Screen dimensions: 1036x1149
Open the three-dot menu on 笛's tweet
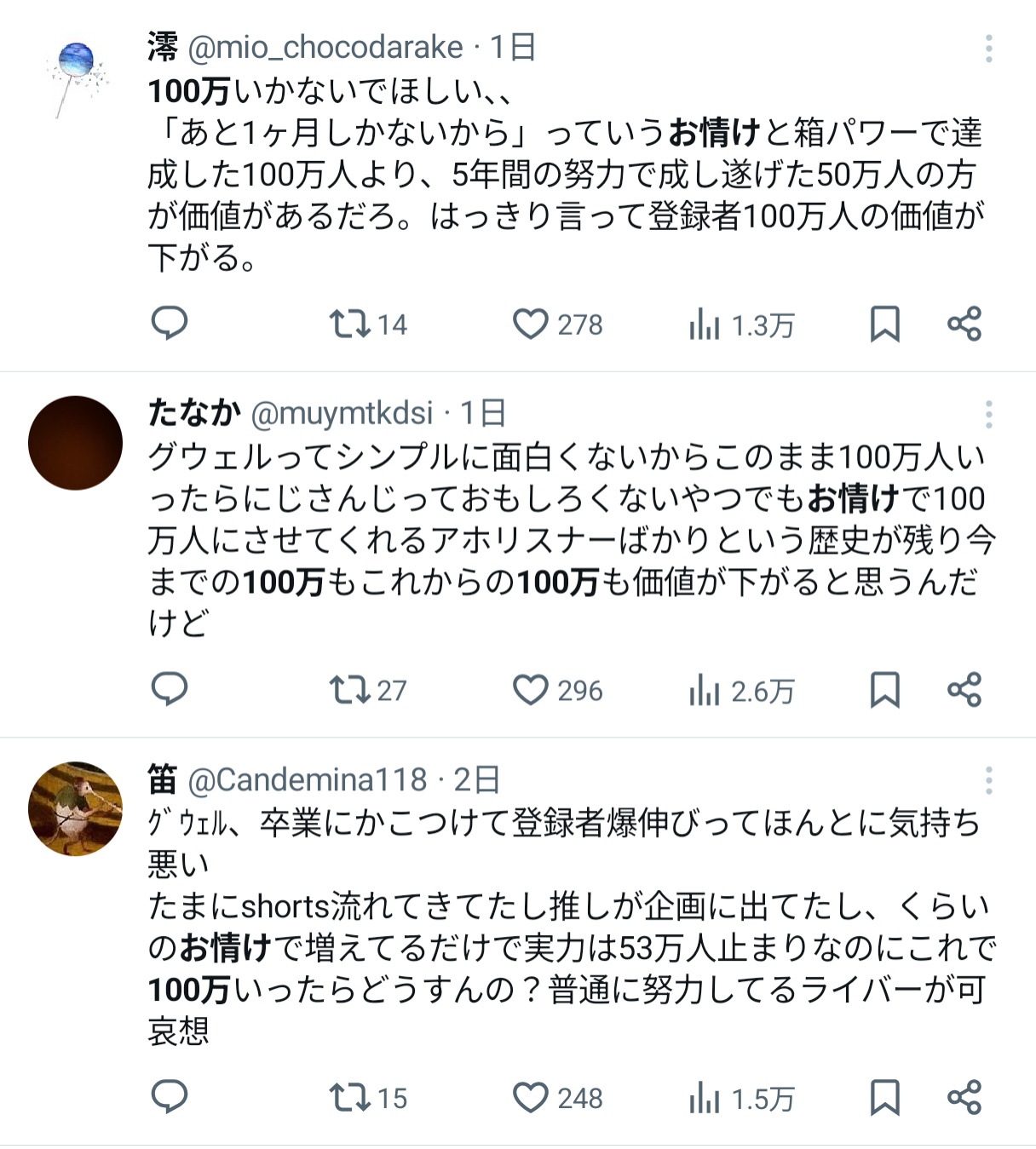(x=988, y=781)
